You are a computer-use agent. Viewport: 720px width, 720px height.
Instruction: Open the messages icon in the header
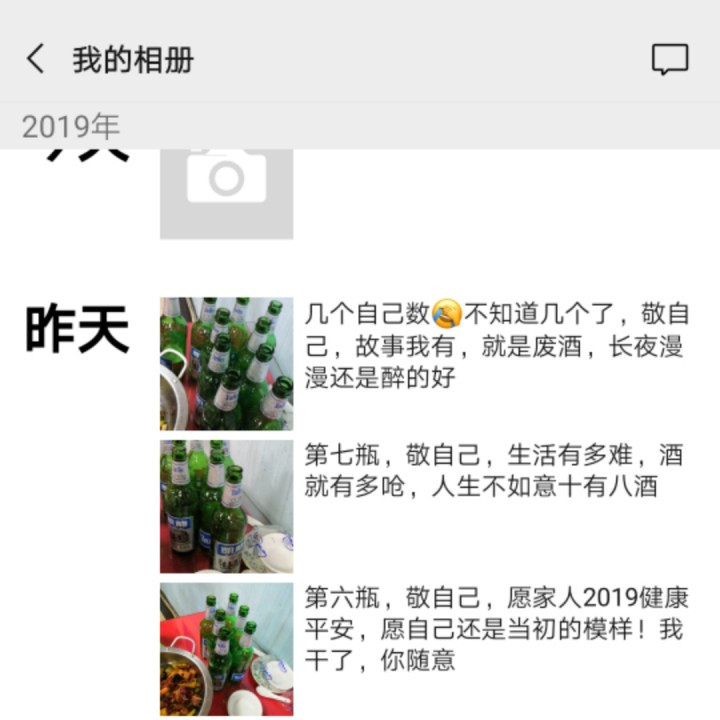669,59
